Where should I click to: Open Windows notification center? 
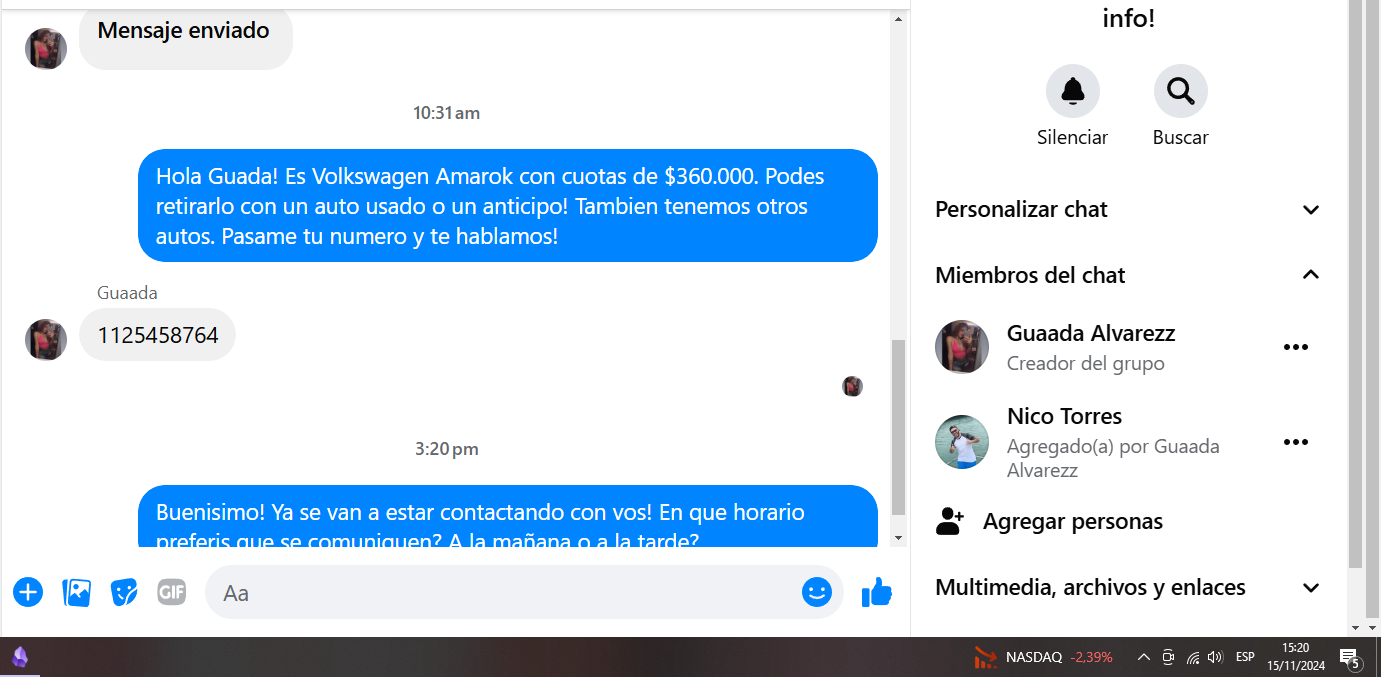(x=1349, y=657)
